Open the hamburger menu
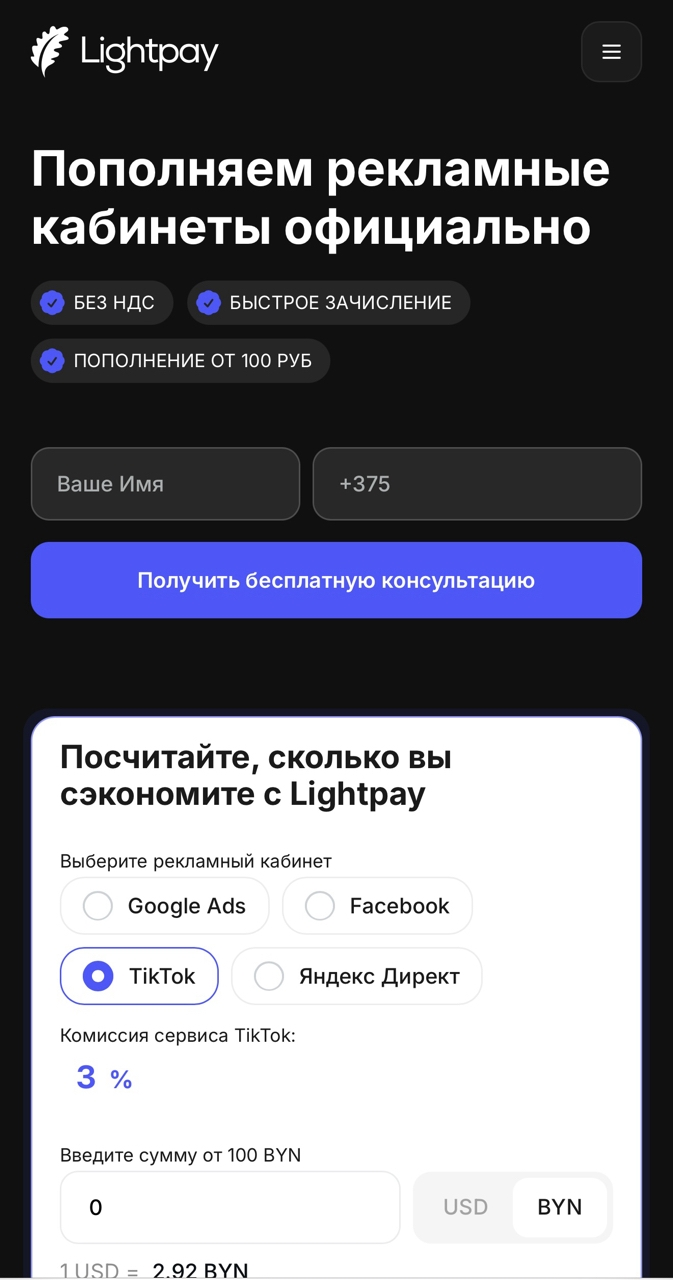 (x=611, y=52)
